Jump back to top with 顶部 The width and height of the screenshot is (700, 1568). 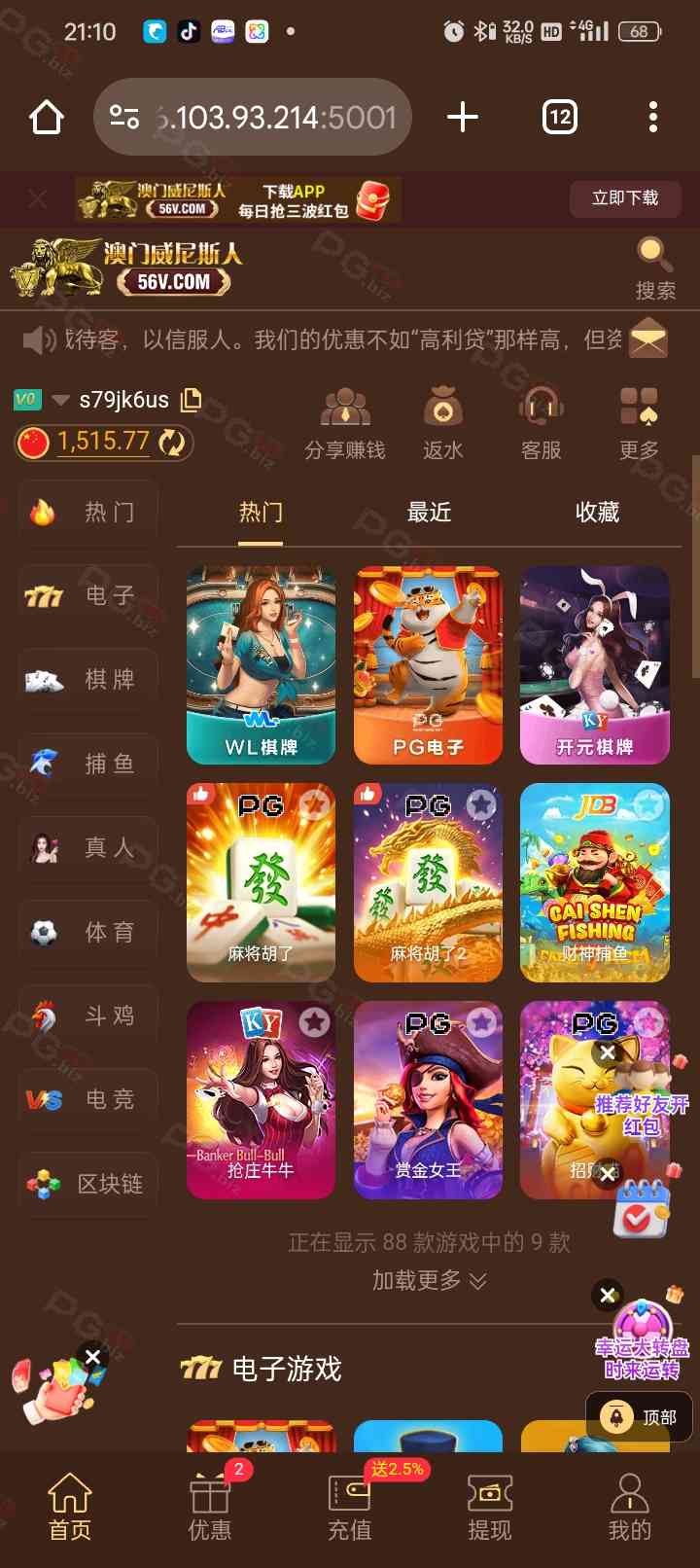pos(640,1417)
